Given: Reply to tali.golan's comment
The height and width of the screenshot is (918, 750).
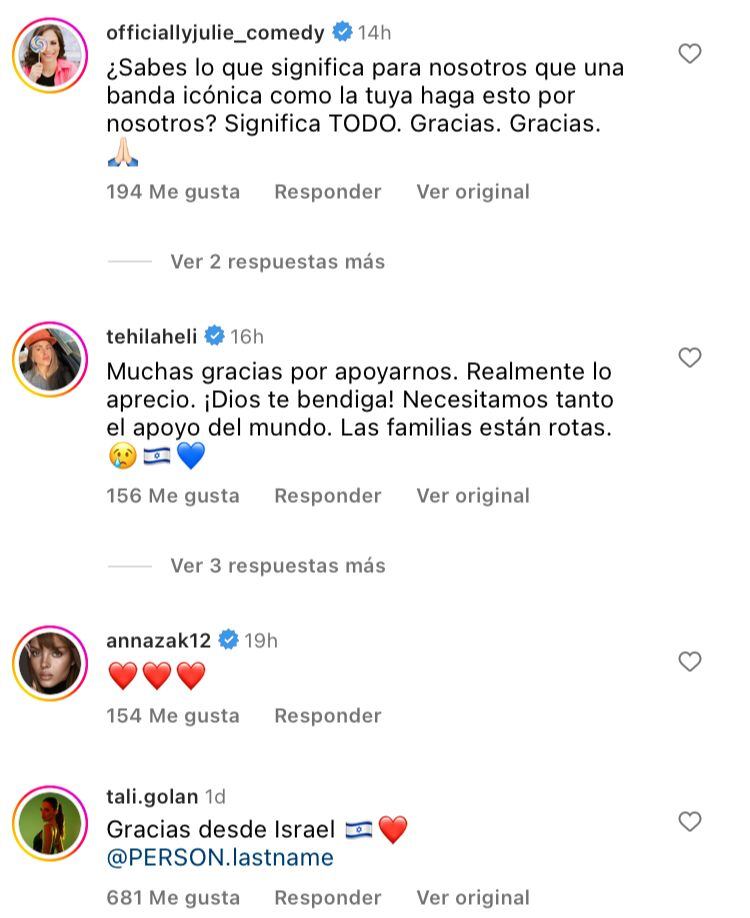Looking at the screenshot, I should click(x=327, y=898).
